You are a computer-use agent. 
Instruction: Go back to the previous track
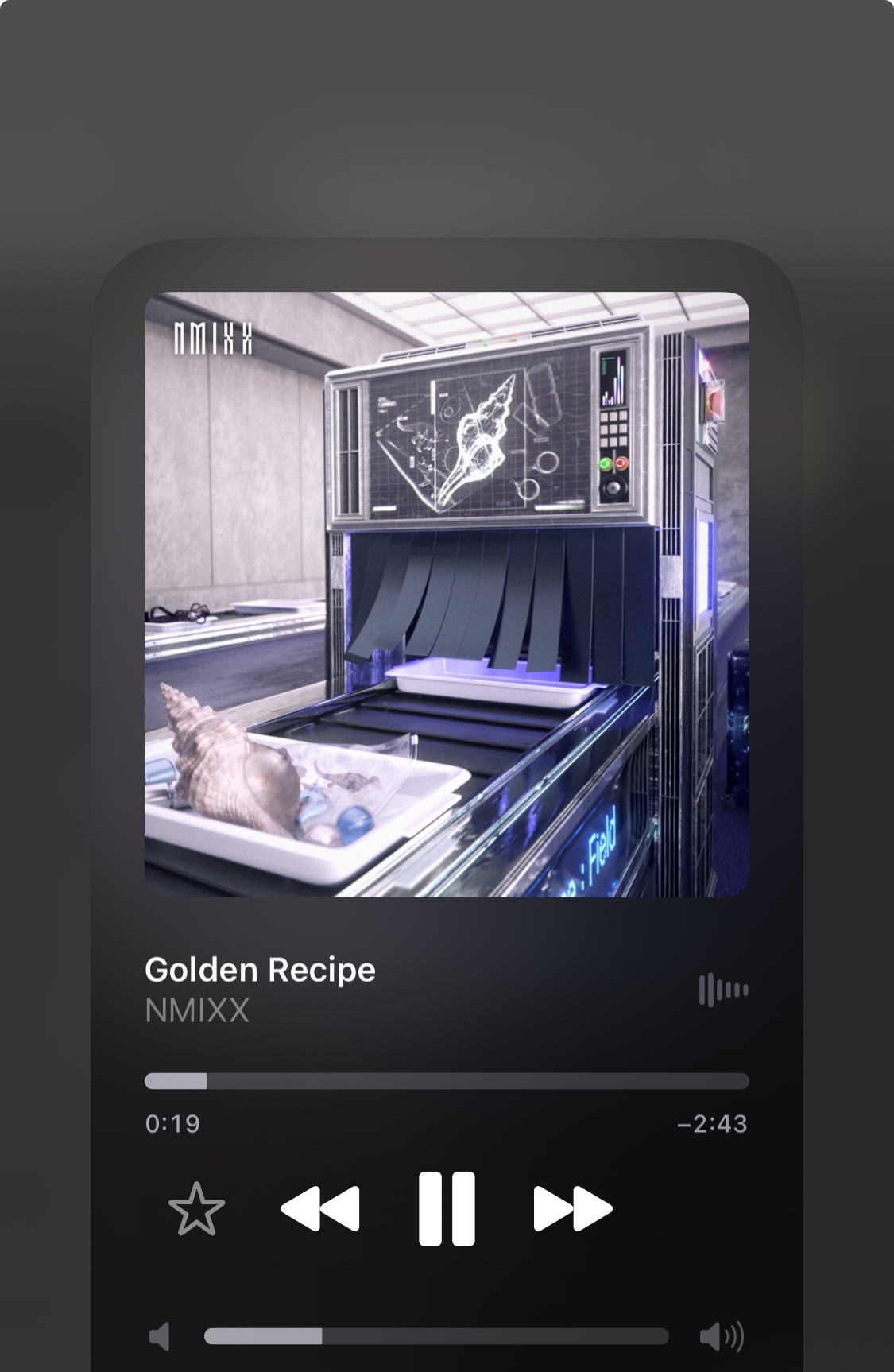(320, 1208)
